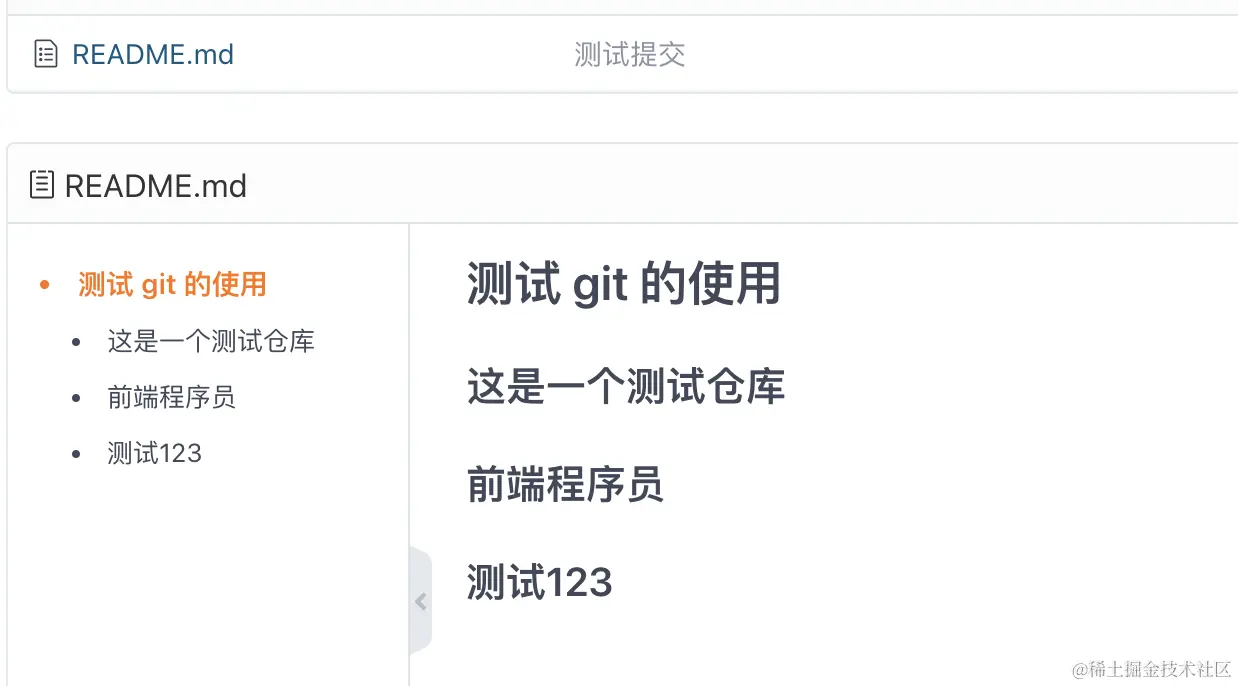This screenshot has height=686, width=1238.
Task: Open the README.md file link
Action: pyautogui.click(x=152, y=54)
